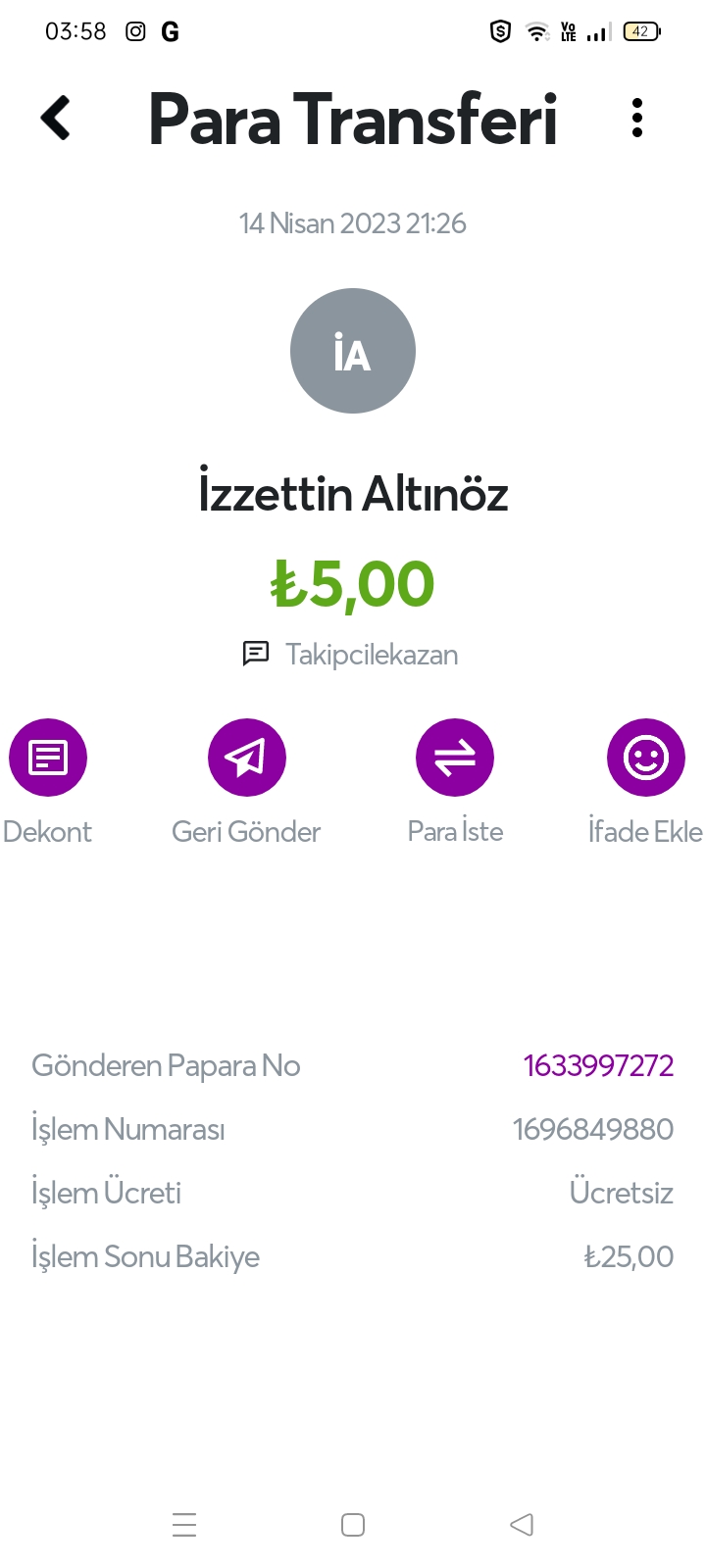Image resolution: width=706 pixels, height=1568 pixels.
Task: Request money with Para İste
Action: click(x=455, y=758)
